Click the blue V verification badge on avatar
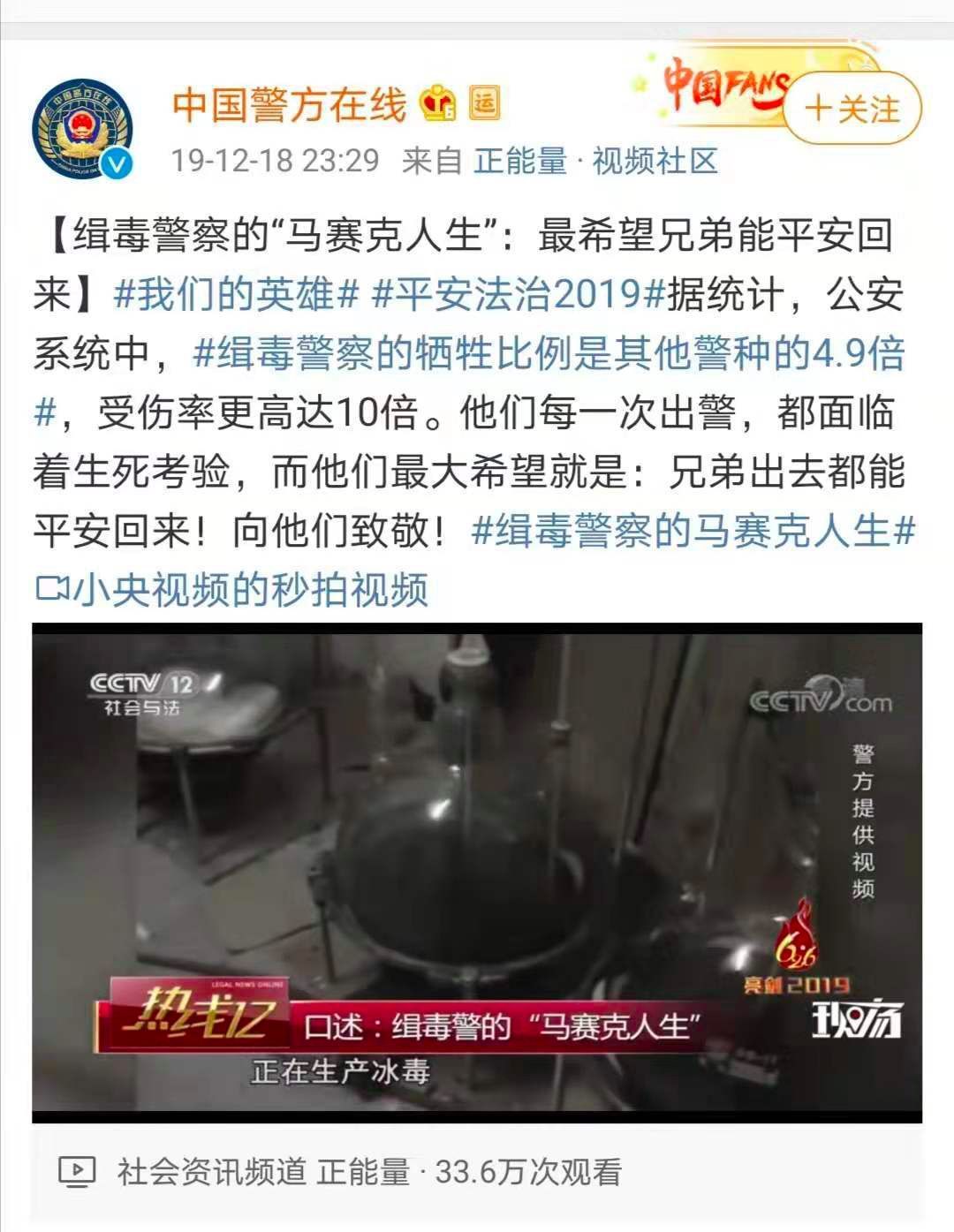The width and height of the screenshot is (954, 1232). tap(115, 161)
